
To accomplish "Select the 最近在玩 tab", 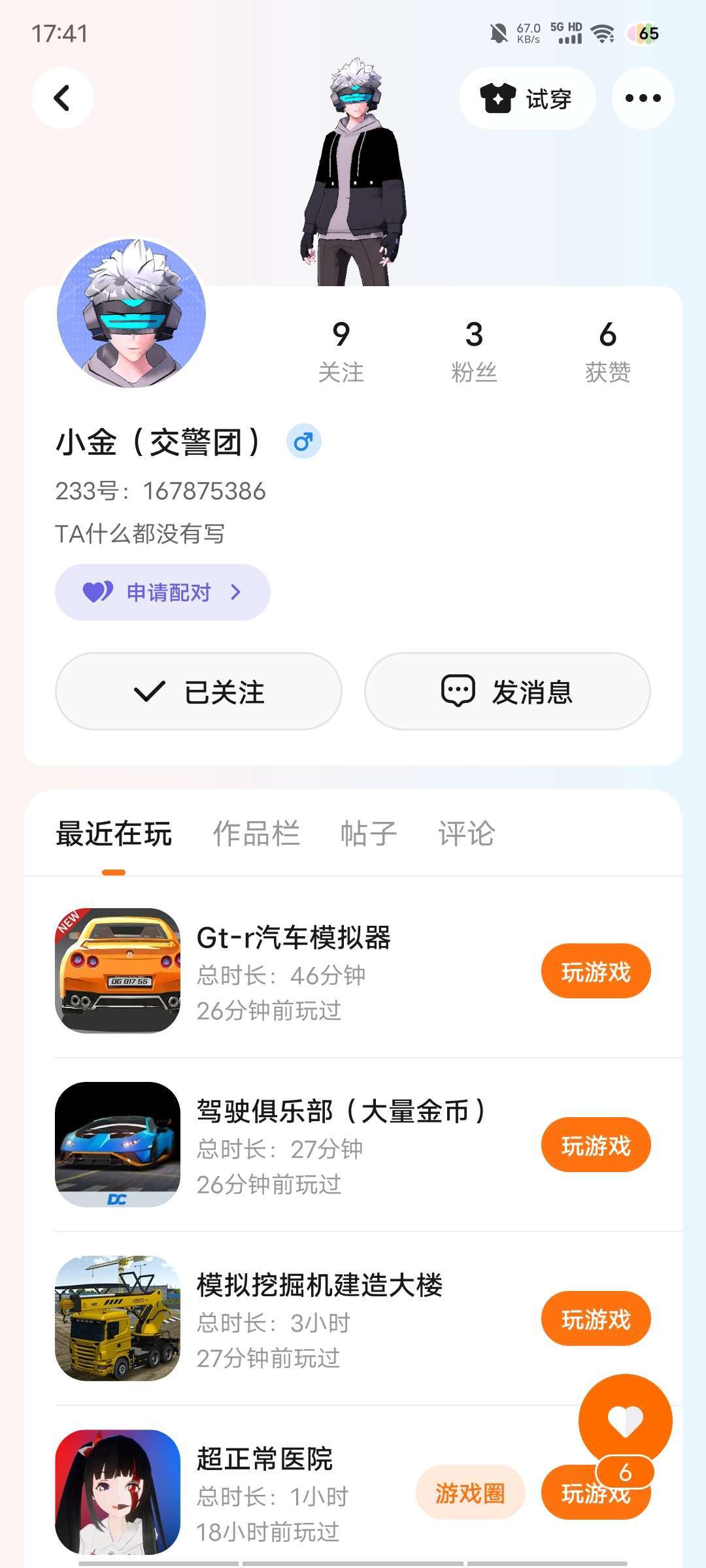I will tap(114, 834).
